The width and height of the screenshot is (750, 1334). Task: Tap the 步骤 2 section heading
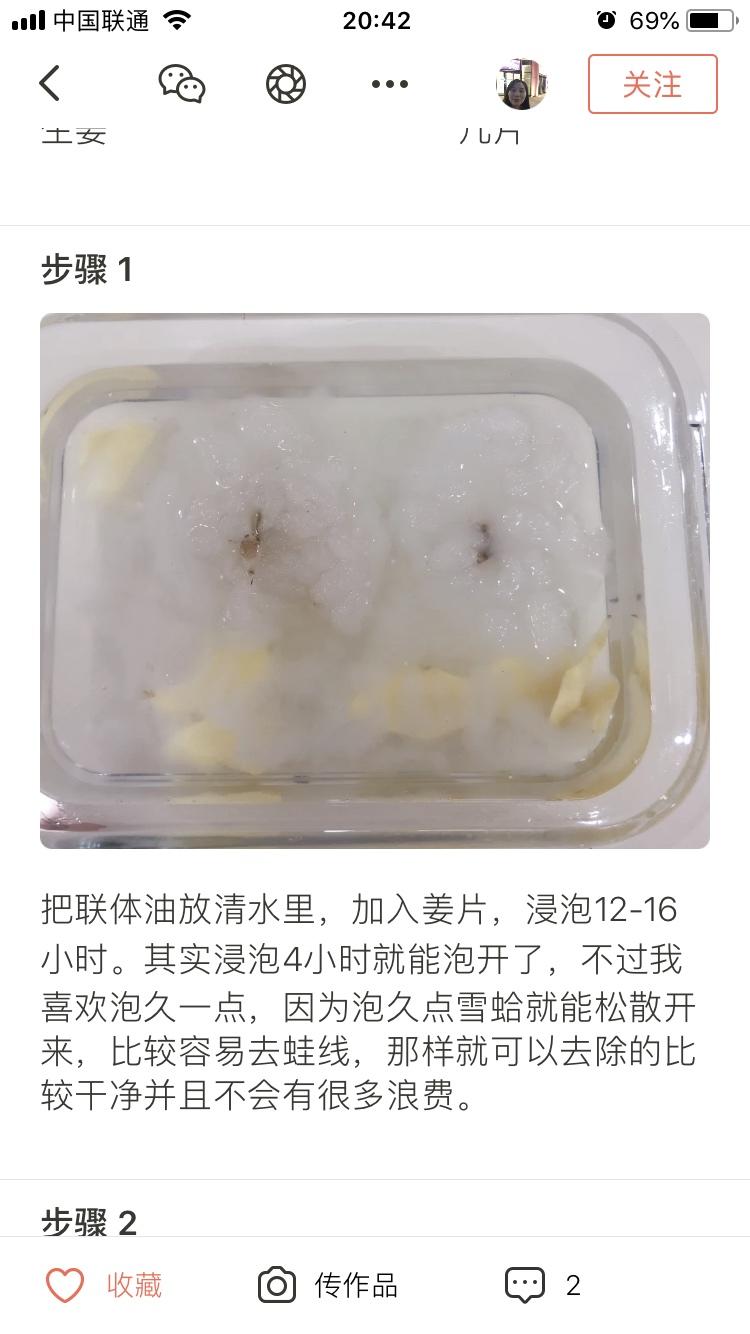point(90,1219)
